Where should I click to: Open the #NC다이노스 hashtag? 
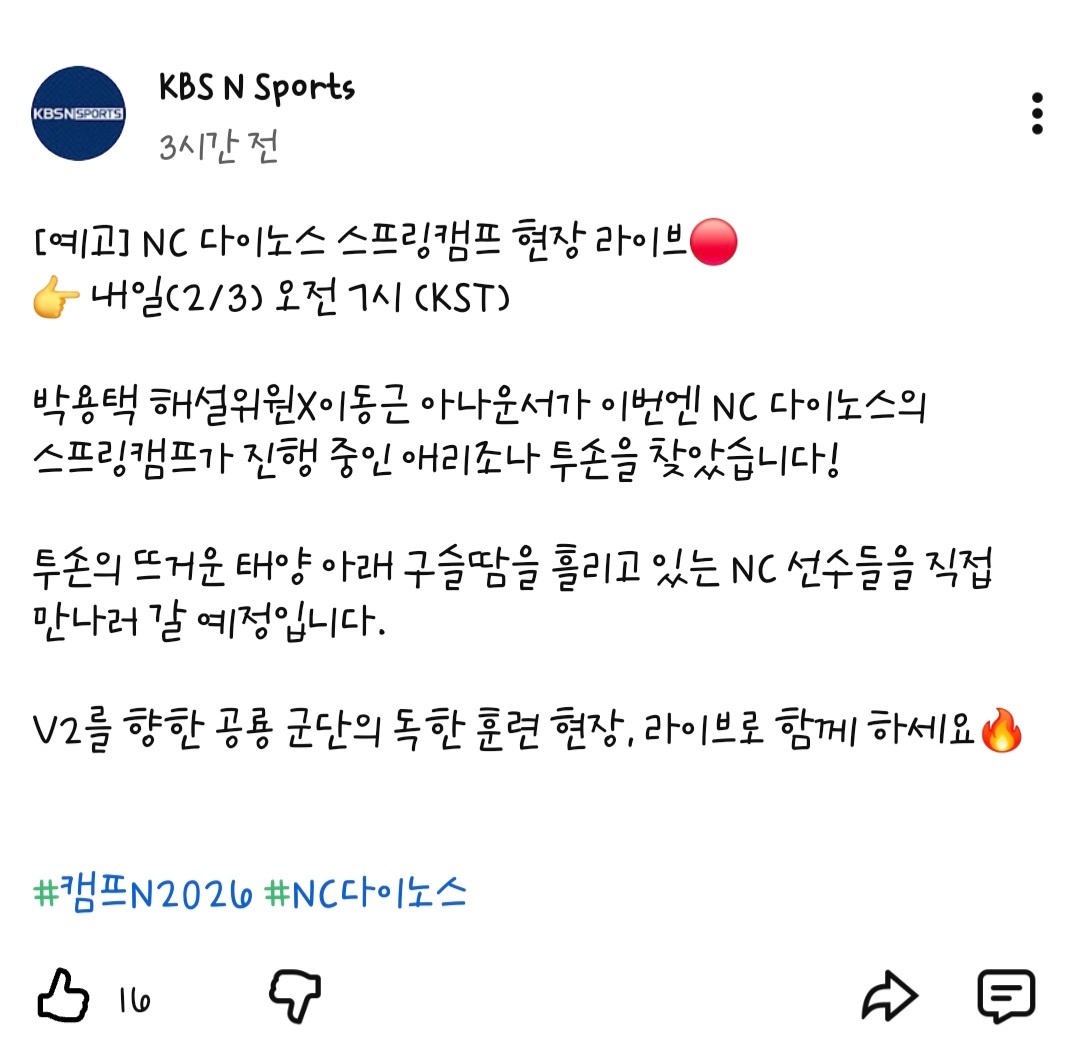366,892
